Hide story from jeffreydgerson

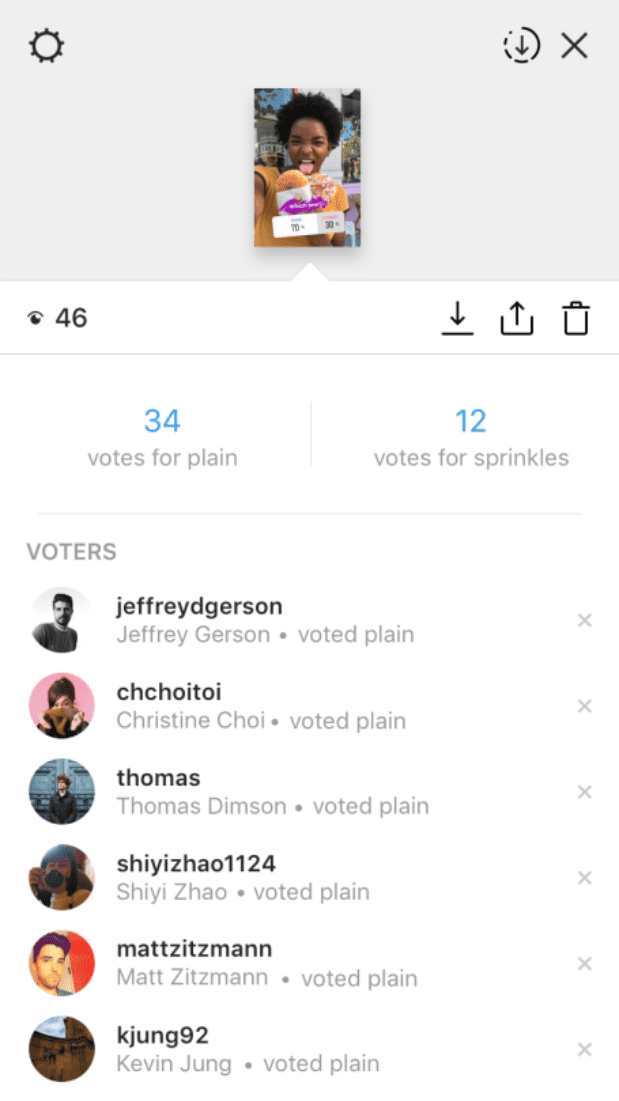click(585, 621)
